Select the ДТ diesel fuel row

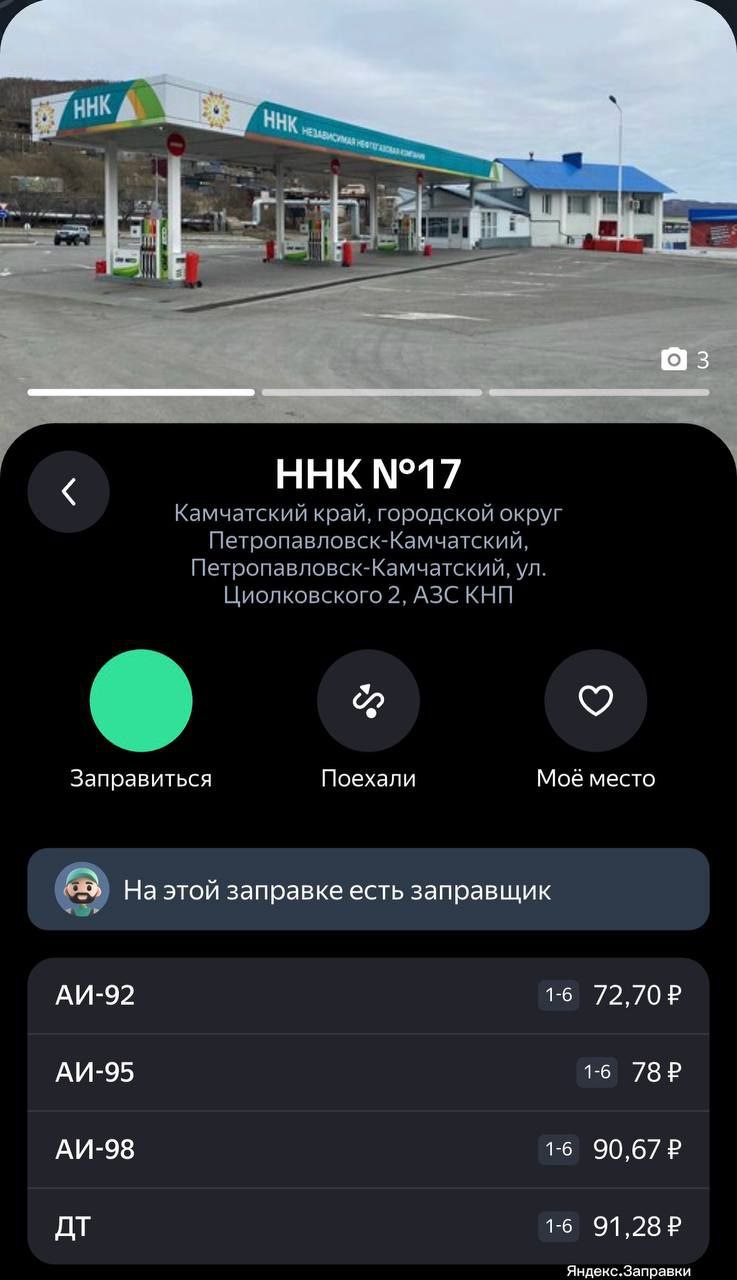click(x=368, y=1226)
